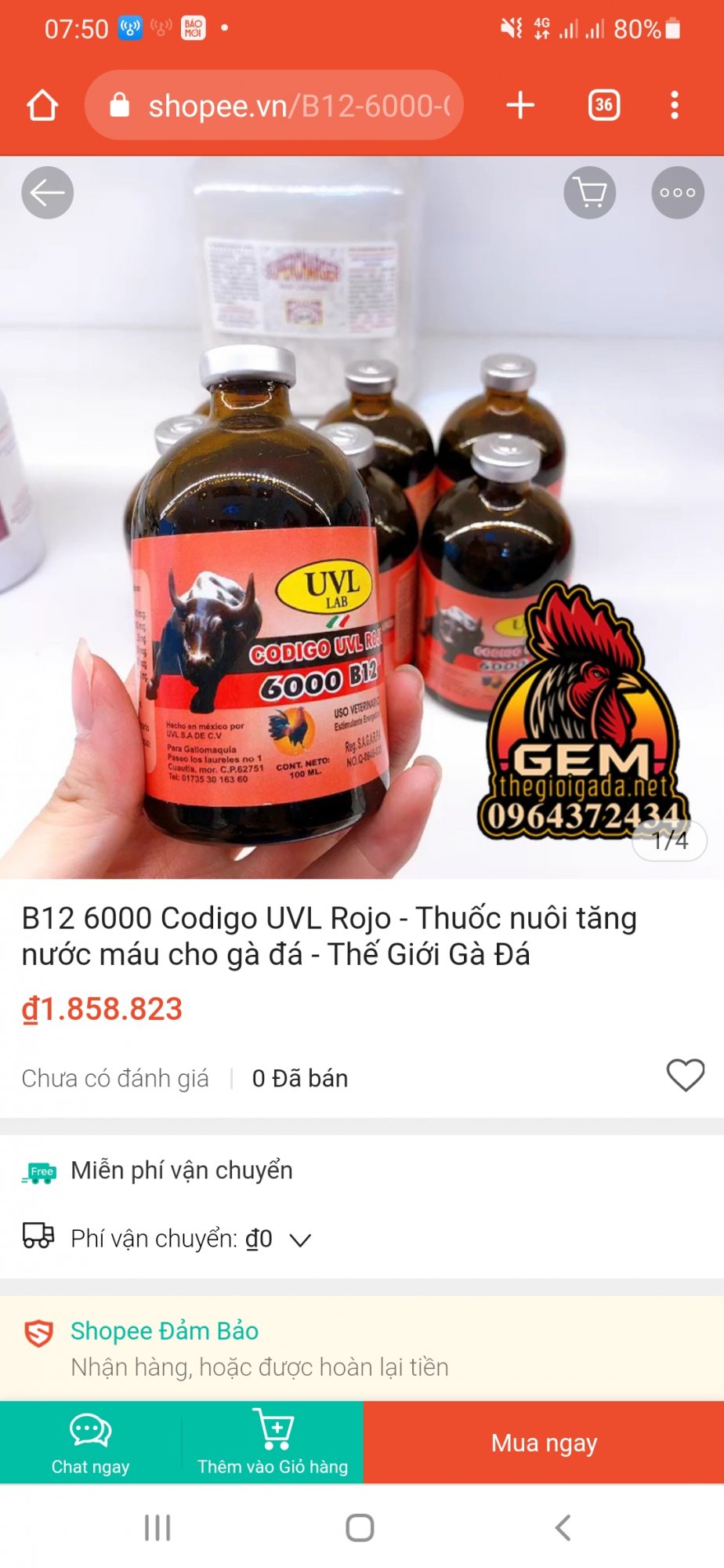Open the system recent apps button
Image resolution: width=724 pixels, height=1568 pixels.
coord(157,1528)
